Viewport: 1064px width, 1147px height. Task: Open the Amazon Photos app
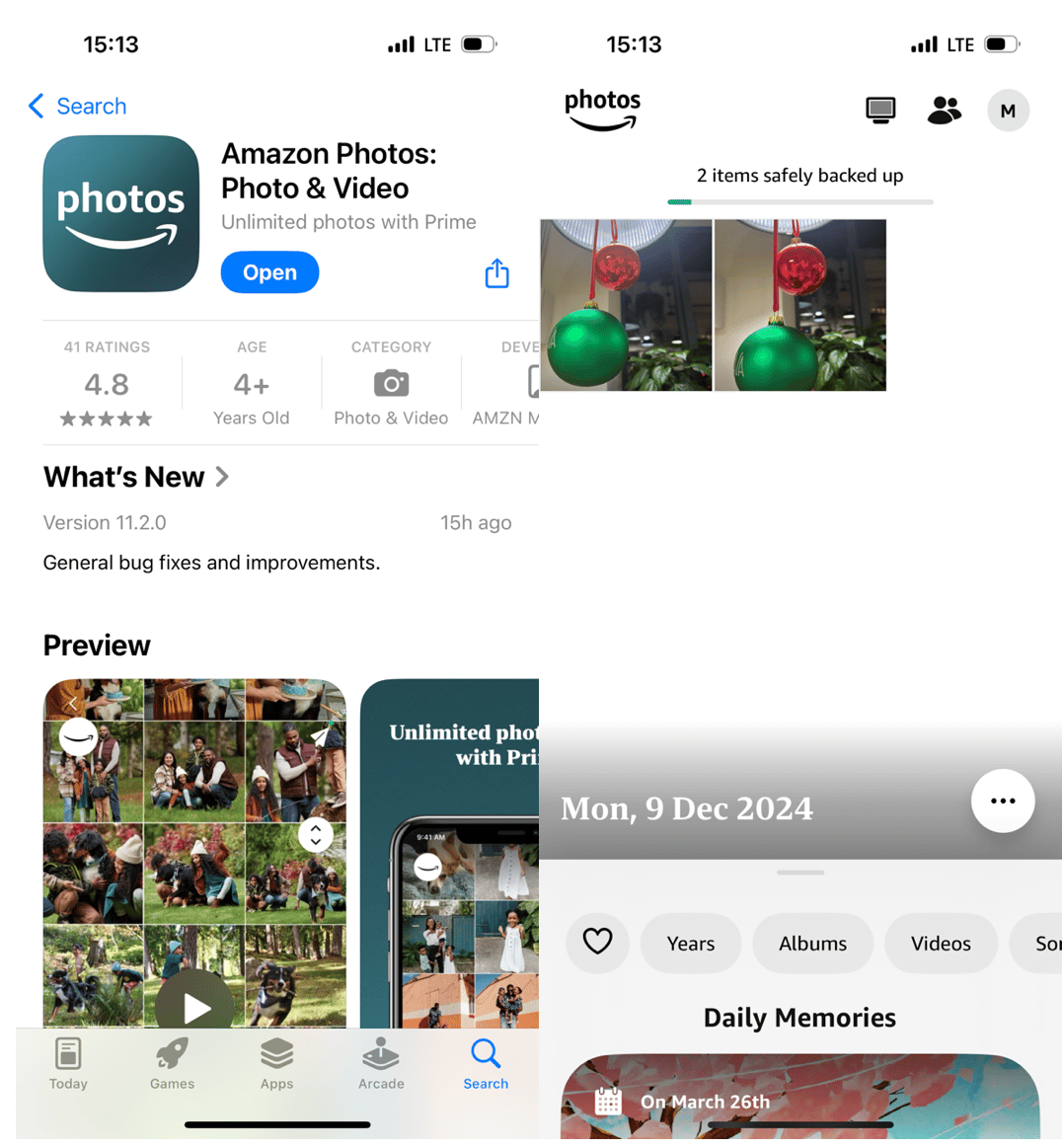pos(269,272)
